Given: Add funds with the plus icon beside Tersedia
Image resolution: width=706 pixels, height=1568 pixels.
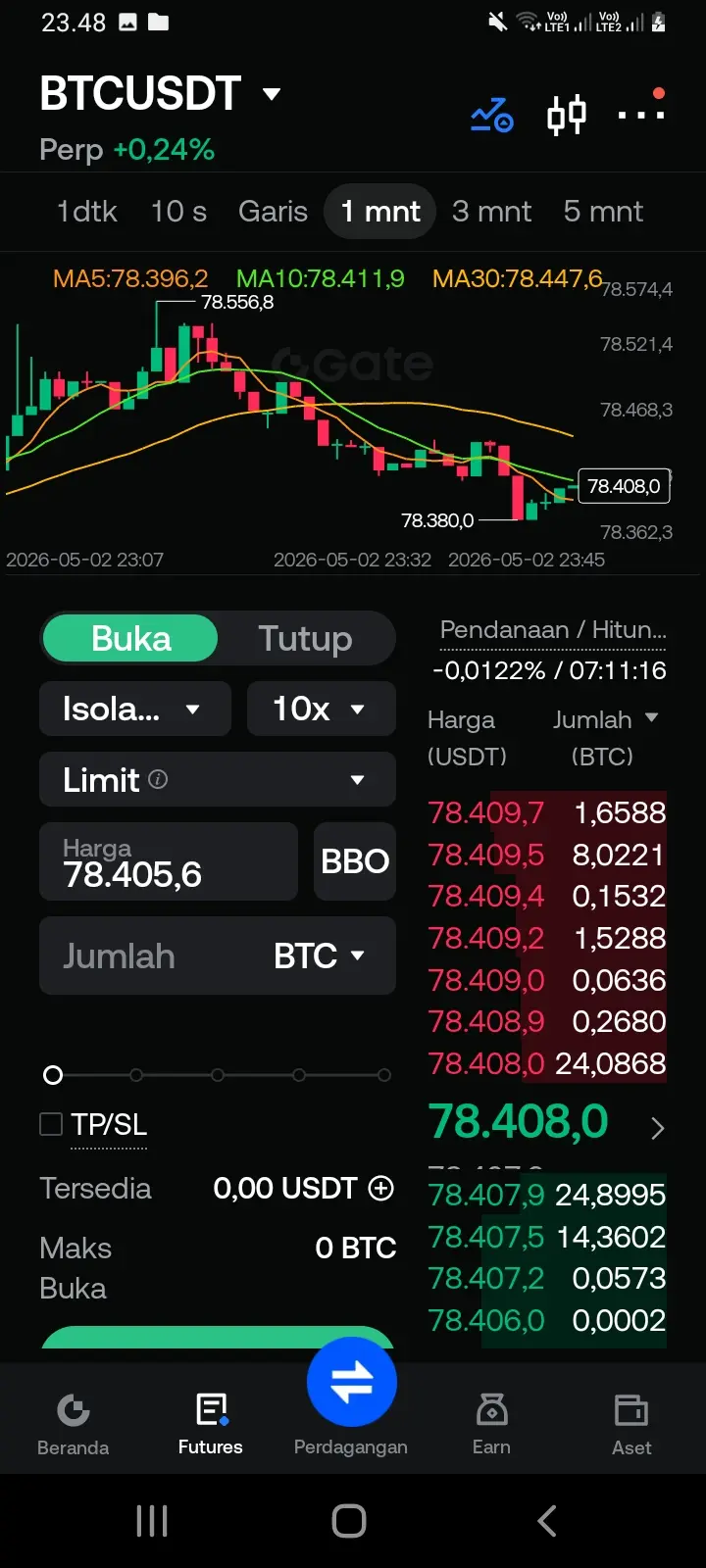Looking at the screenshot, I should (380, 1189).
